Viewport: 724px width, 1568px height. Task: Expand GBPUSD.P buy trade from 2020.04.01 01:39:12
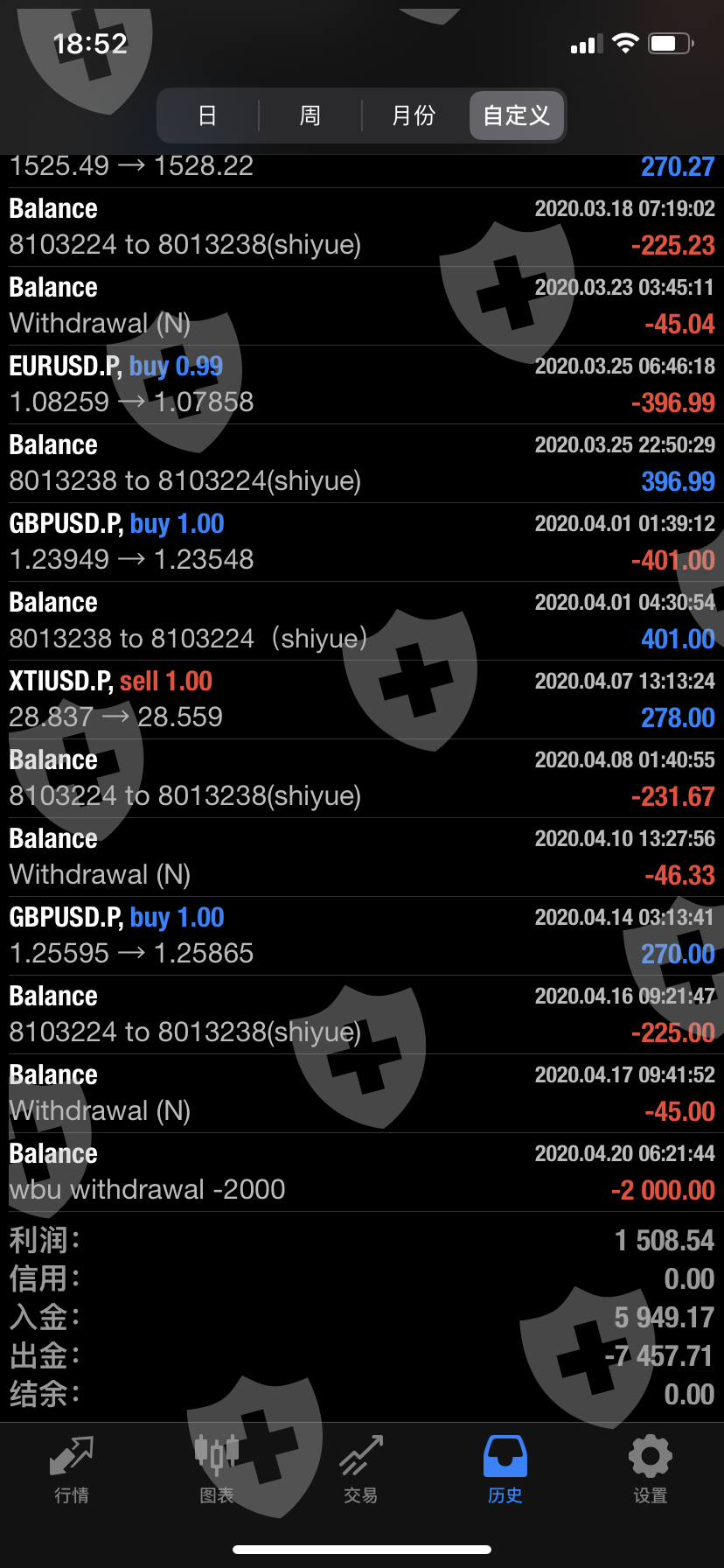pos(362,542)
